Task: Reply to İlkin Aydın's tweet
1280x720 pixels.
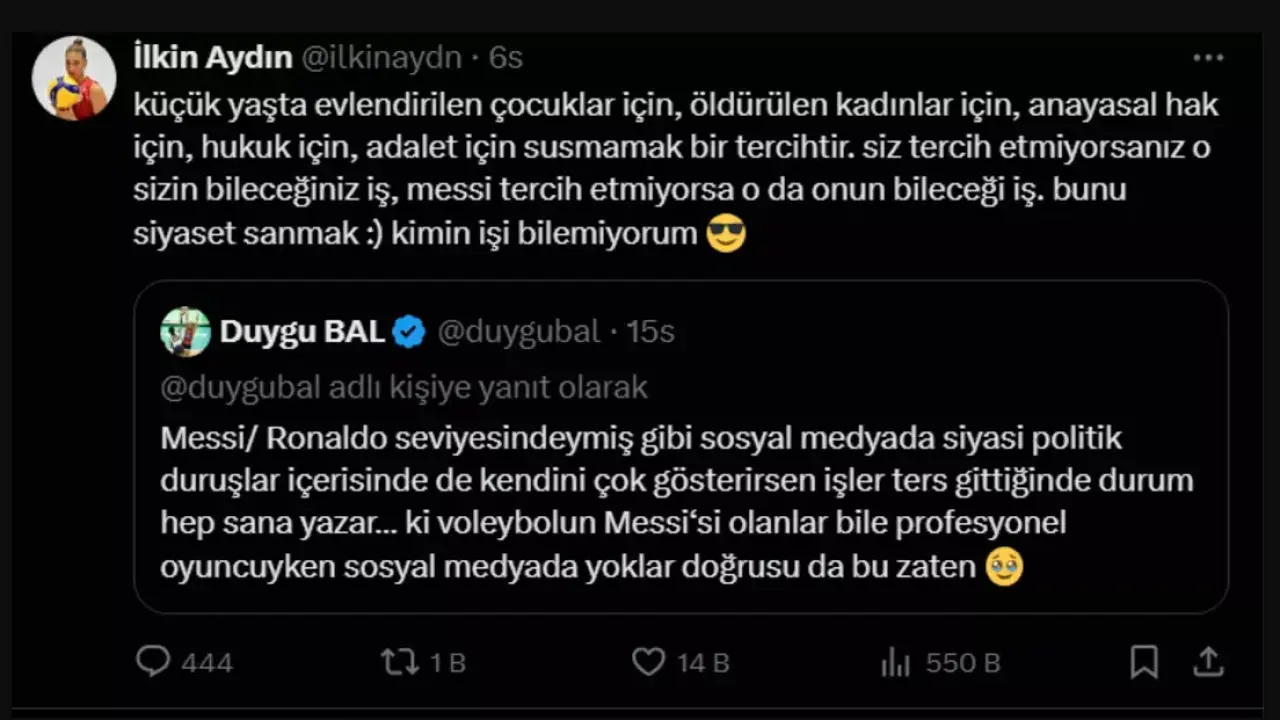Action: [x=153, y=662]
